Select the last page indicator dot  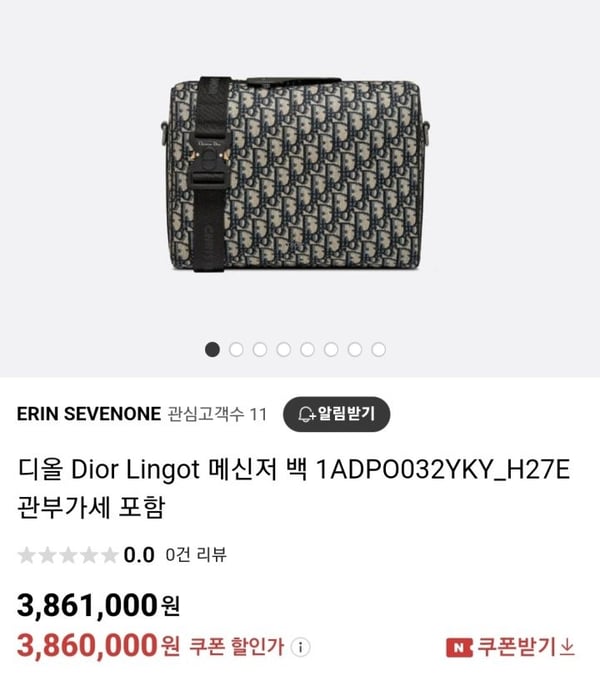click(379, 350)
